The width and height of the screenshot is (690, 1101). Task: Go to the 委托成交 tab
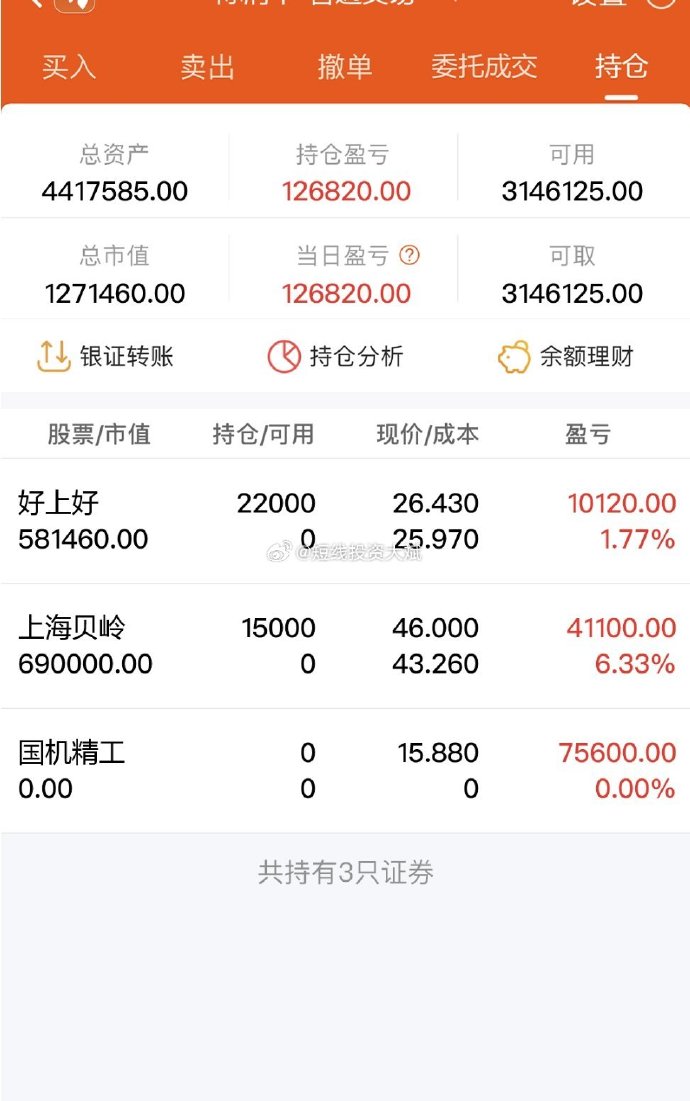[x=484, y=67]
